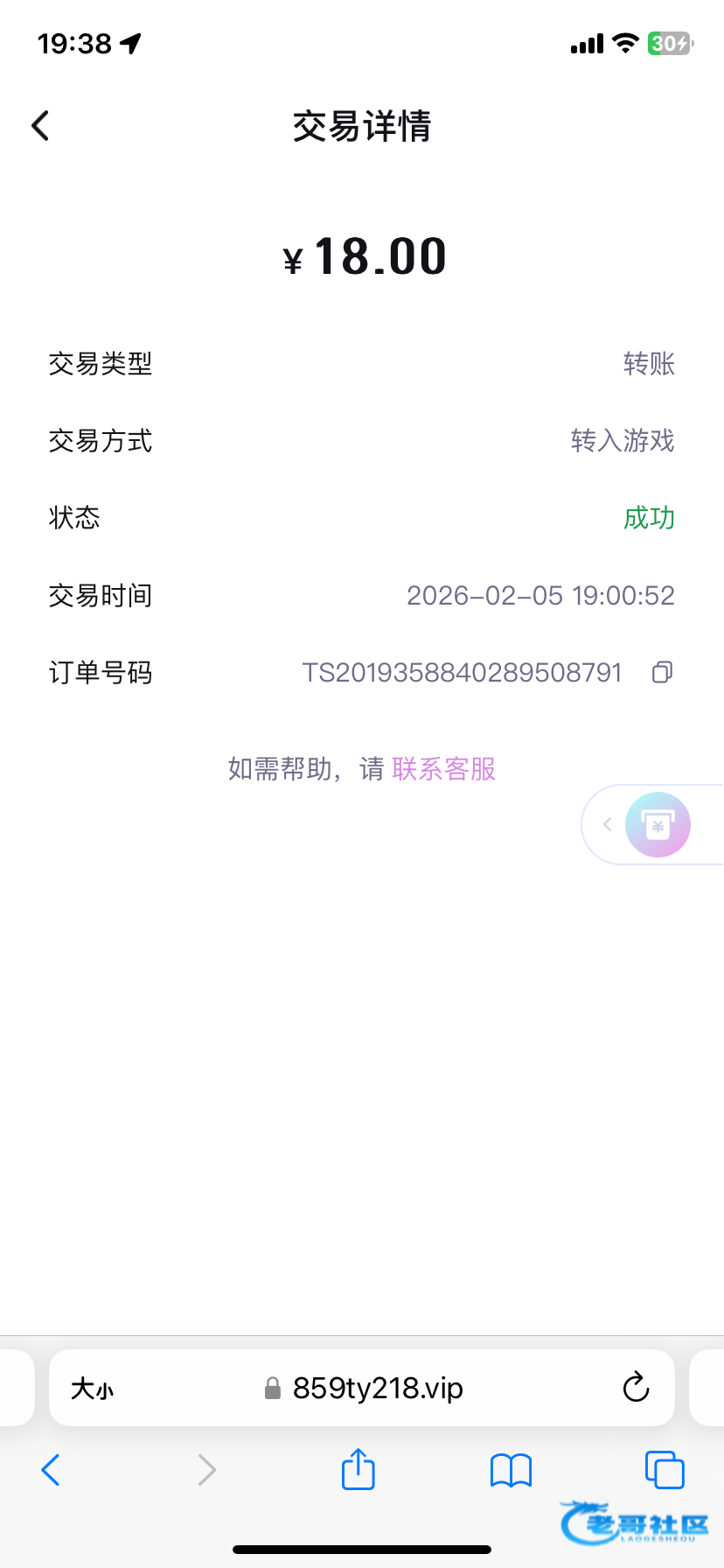
Task: Tap the 859ty218.vip address field
Action: 376,1389
